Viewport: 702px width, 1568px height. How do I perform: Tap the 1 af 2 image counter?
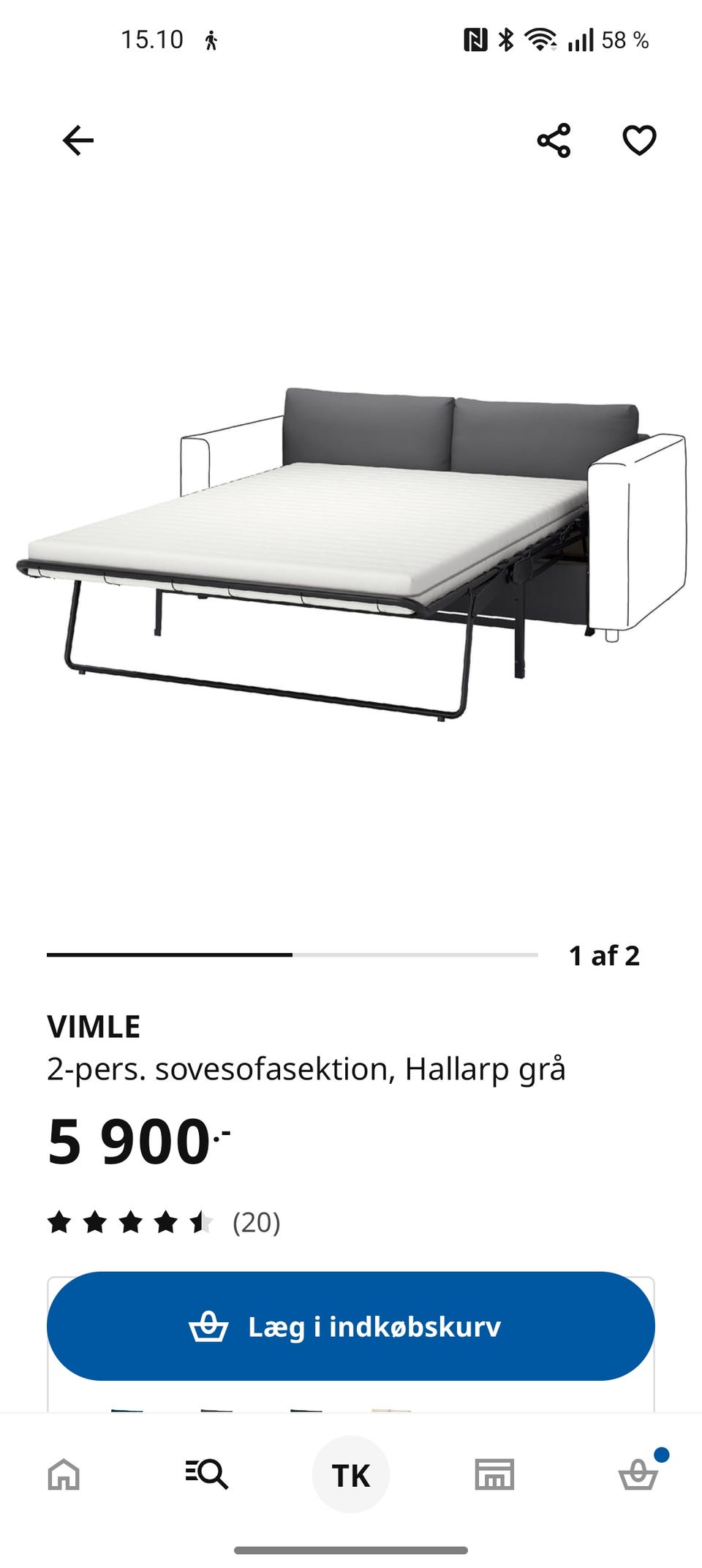(x=605, y=954)
